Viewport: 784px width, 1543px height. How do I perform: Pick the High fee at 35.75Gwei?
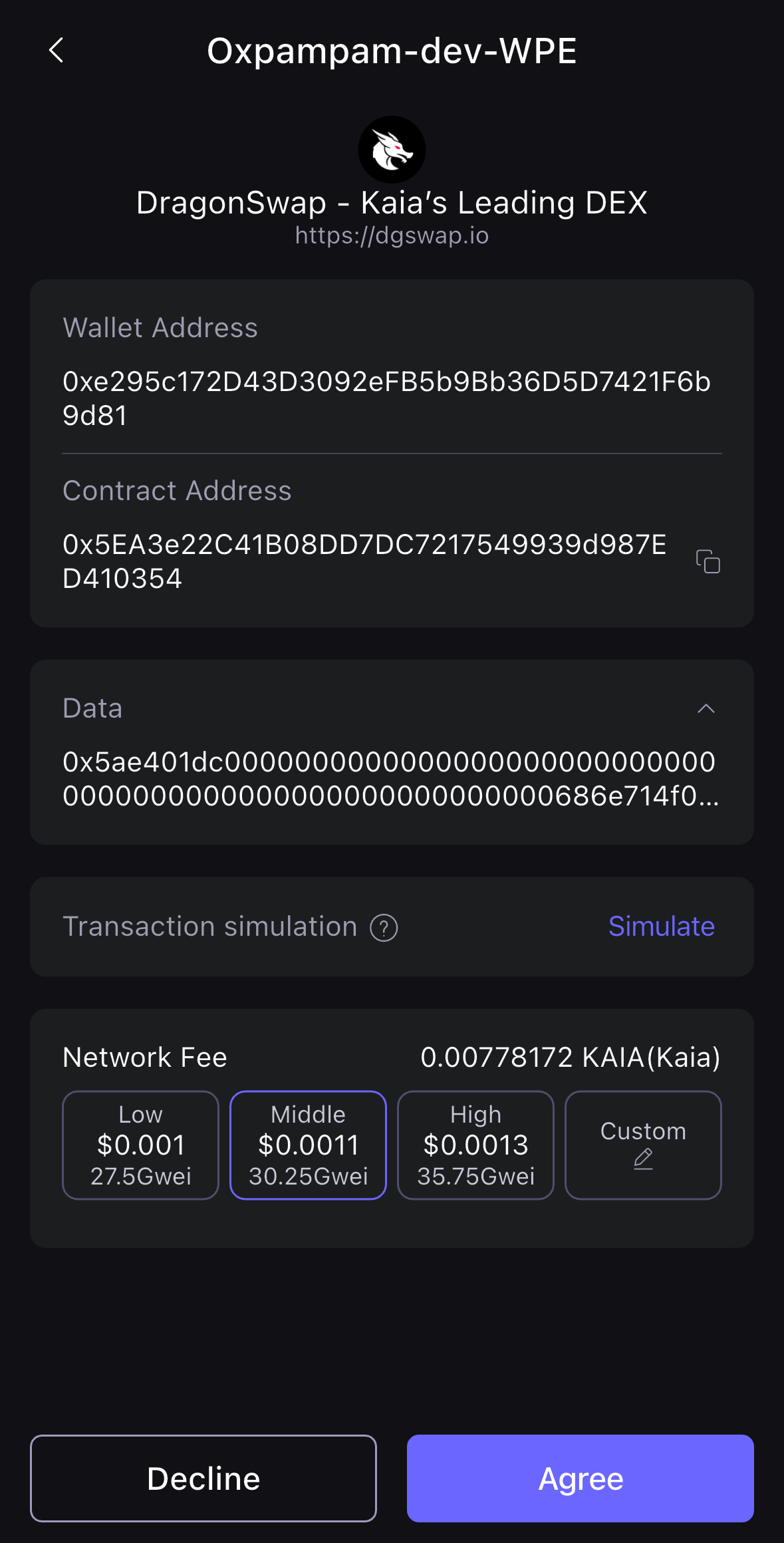[476, 1145]
